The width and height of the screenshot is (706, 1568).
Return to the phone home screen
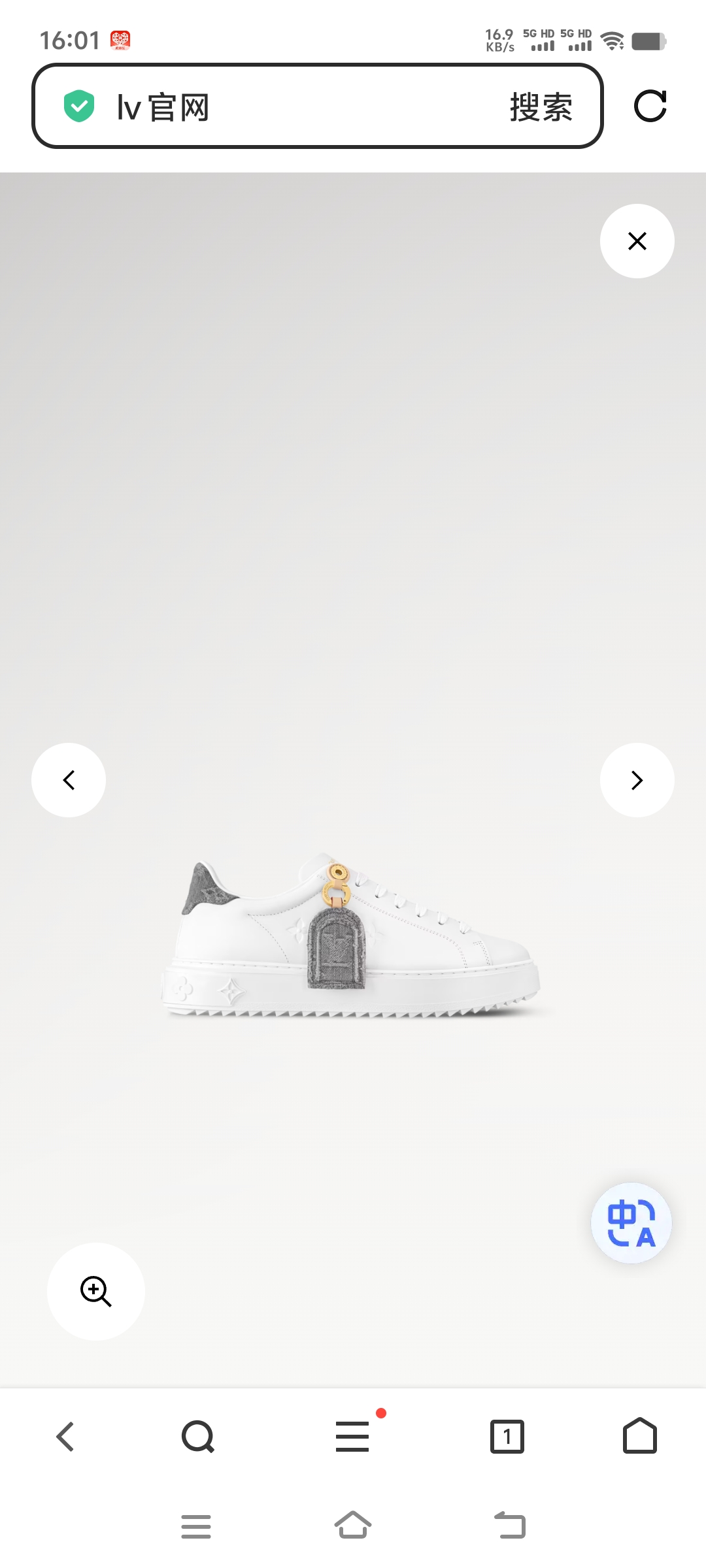[x=353, y=1526]
